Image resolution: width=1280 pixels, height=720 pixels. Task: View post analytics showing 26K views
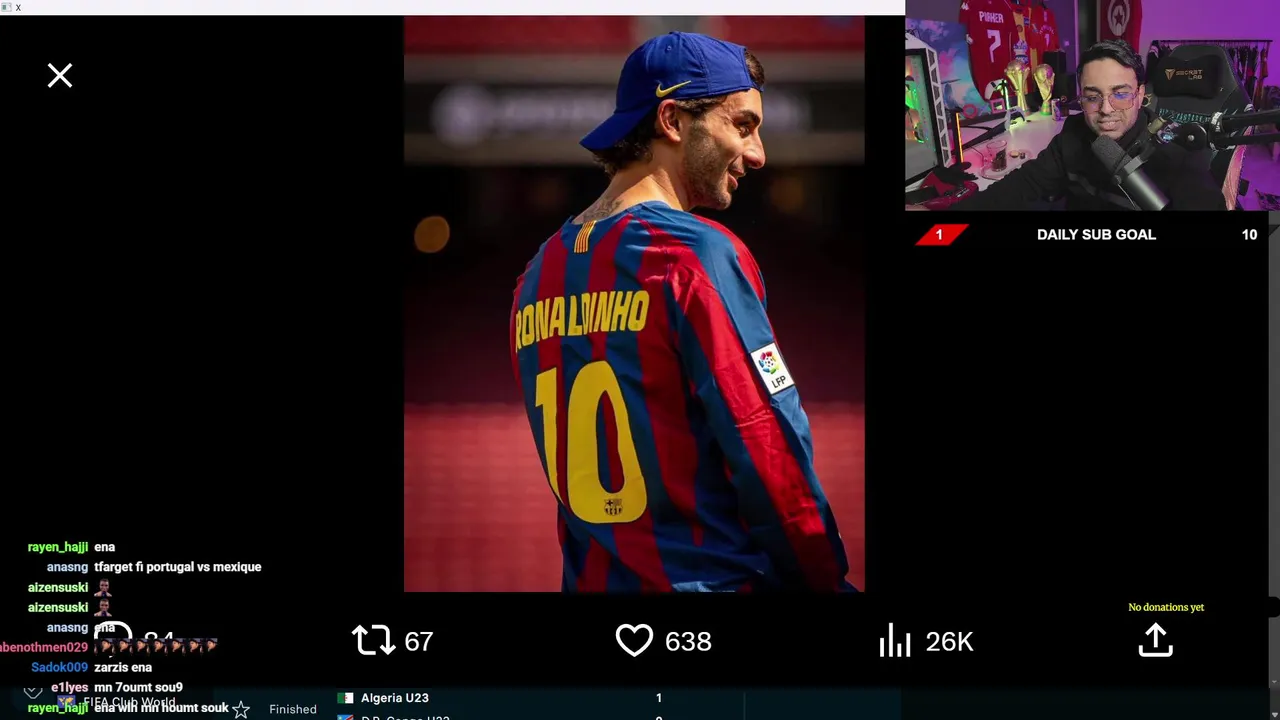[895, 641]
